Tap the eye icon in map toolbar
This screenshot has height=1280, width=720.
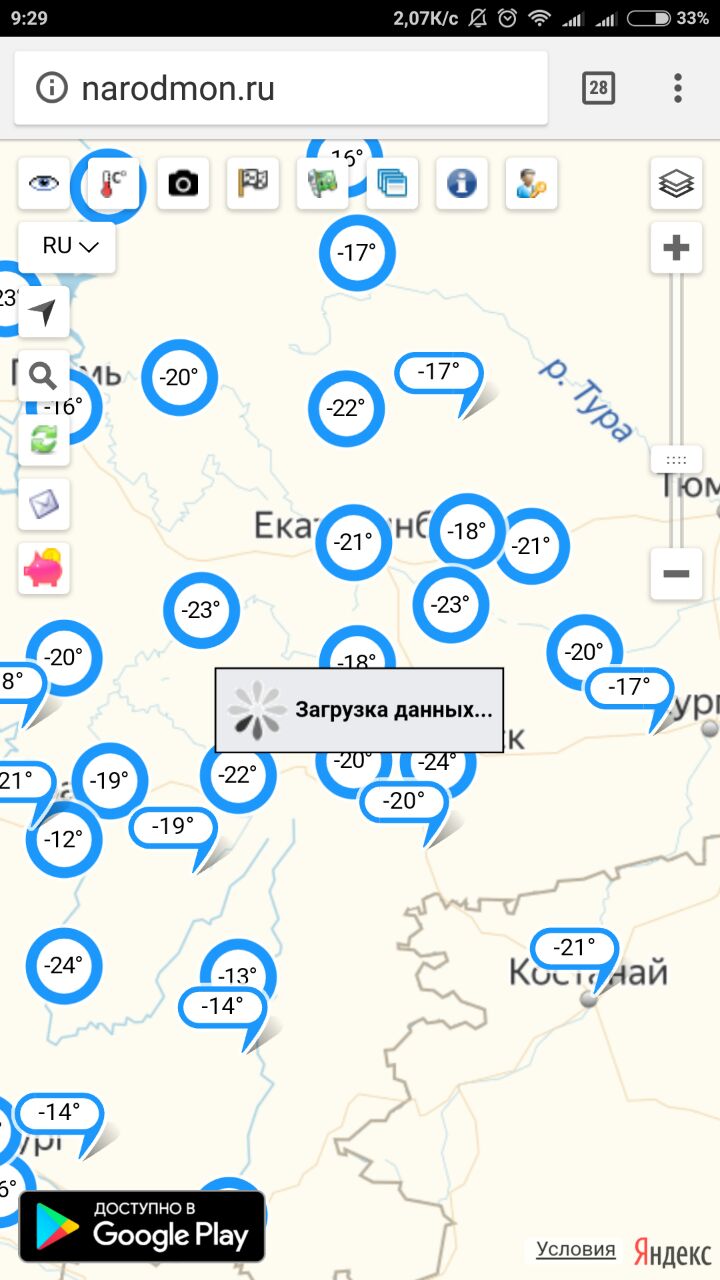(x=44, y=183)
